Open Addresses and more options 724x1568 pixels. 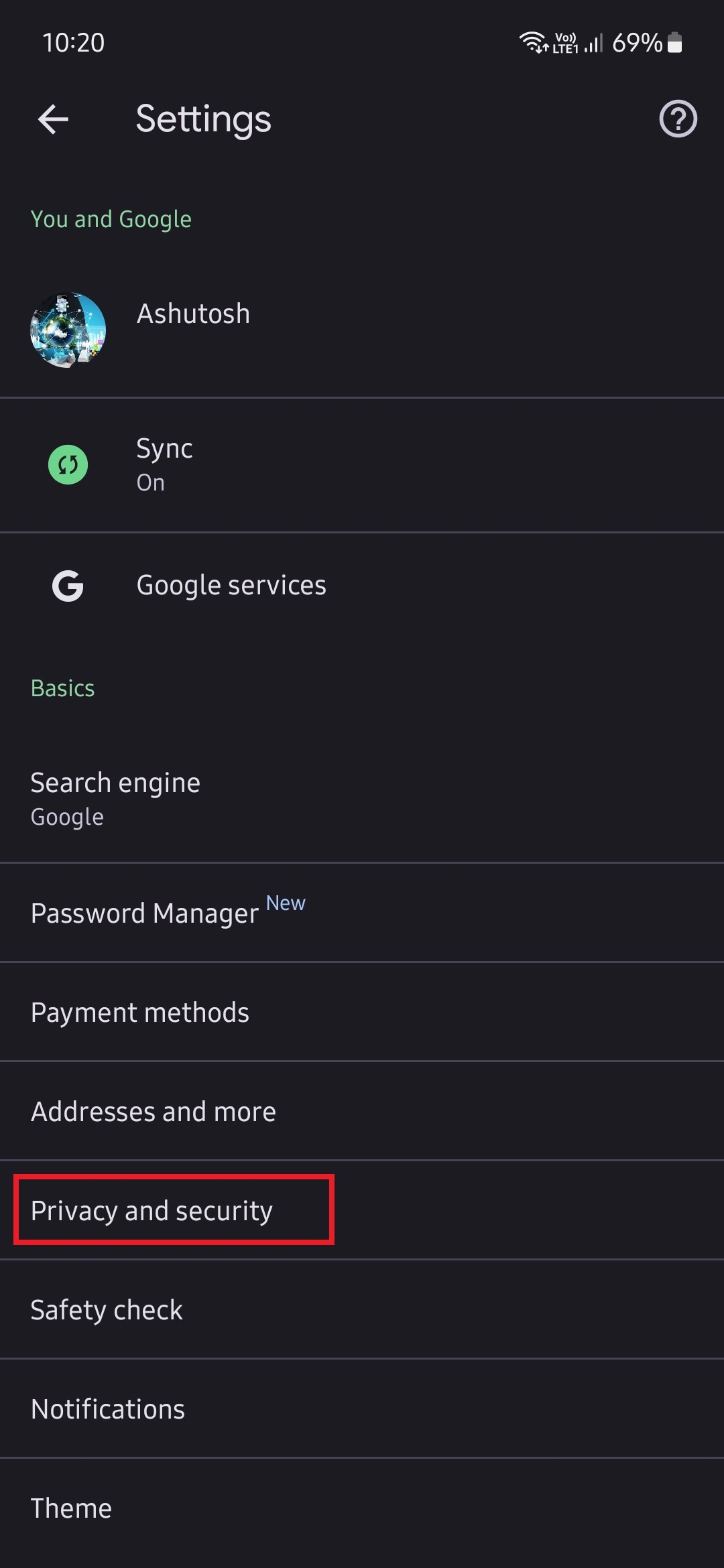268,1111
